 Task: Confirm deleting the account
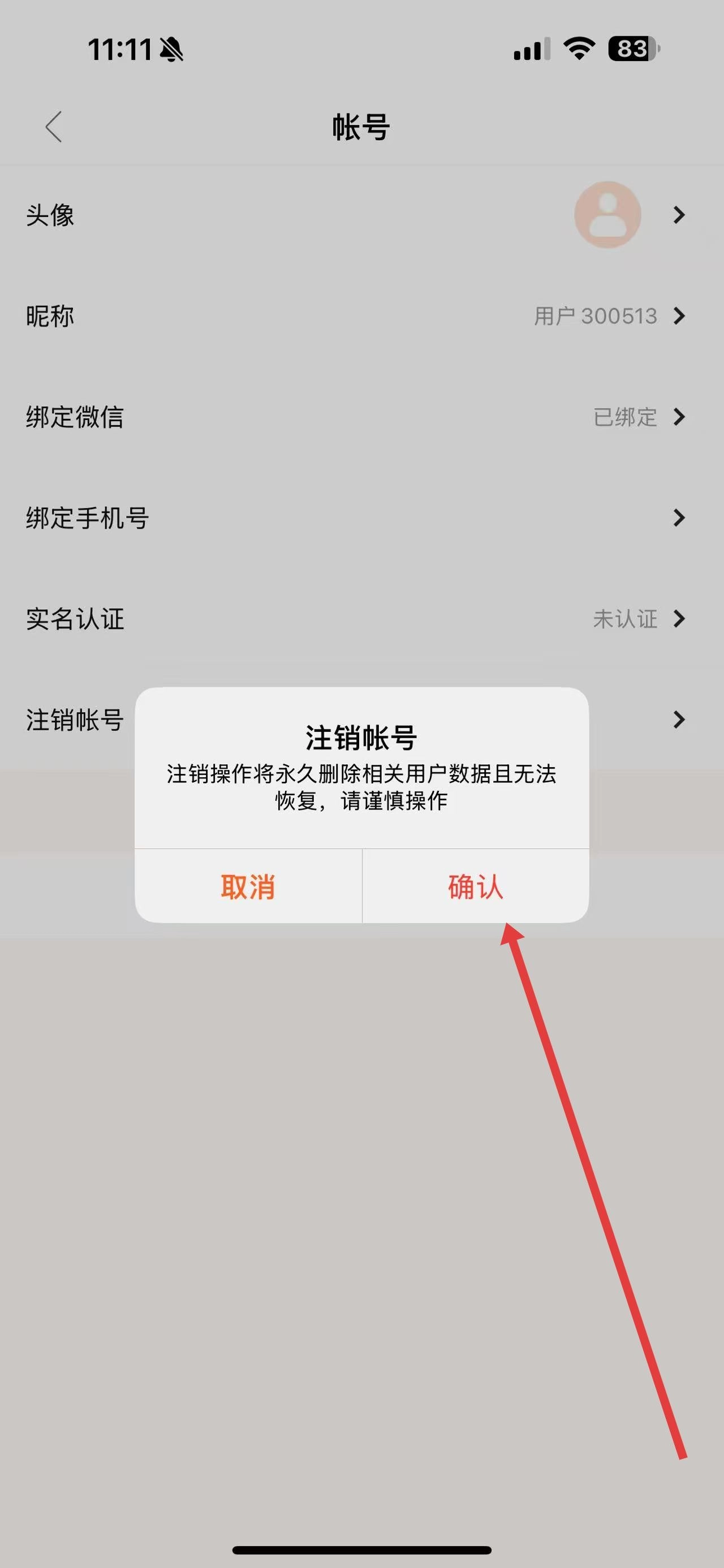point(476,886)
